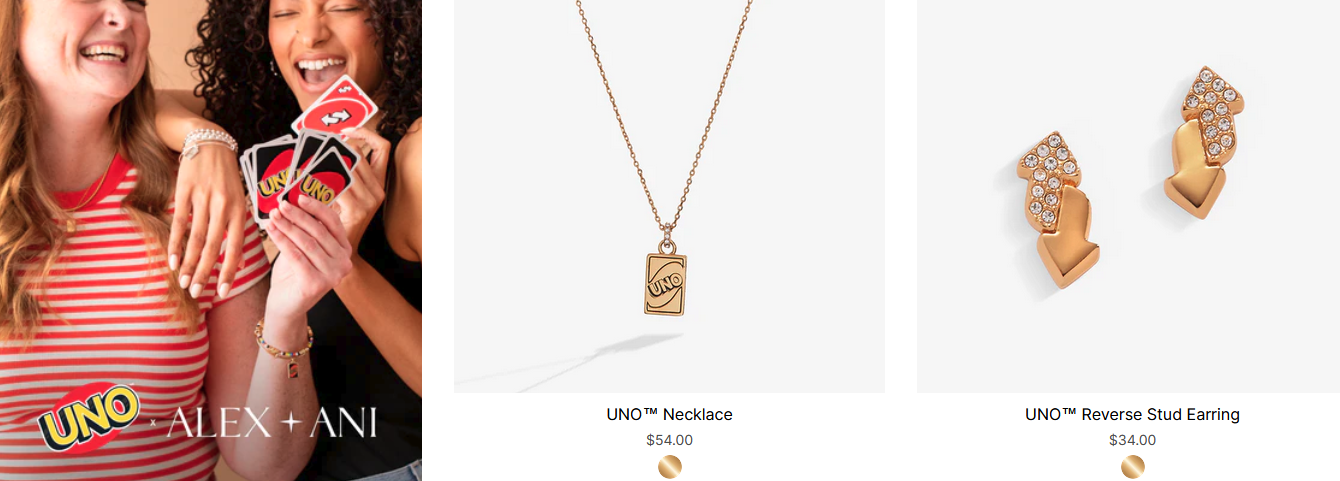Image resolution: width=1340 pixels, height=481 pixels.
Task: Select gold swatch under Reverse Stud Earring
Action: pos(1132,467)
